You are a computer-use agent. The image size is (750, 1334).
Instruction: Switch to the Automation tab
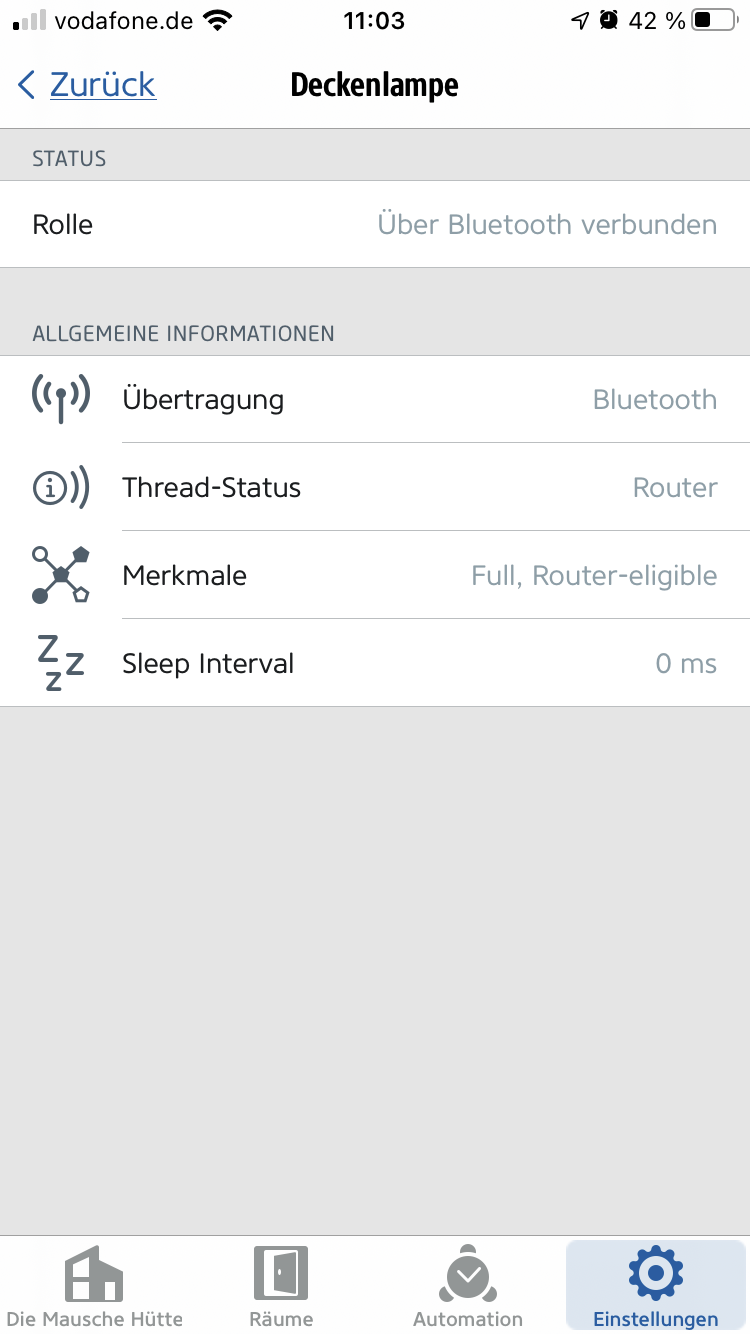468,1286
